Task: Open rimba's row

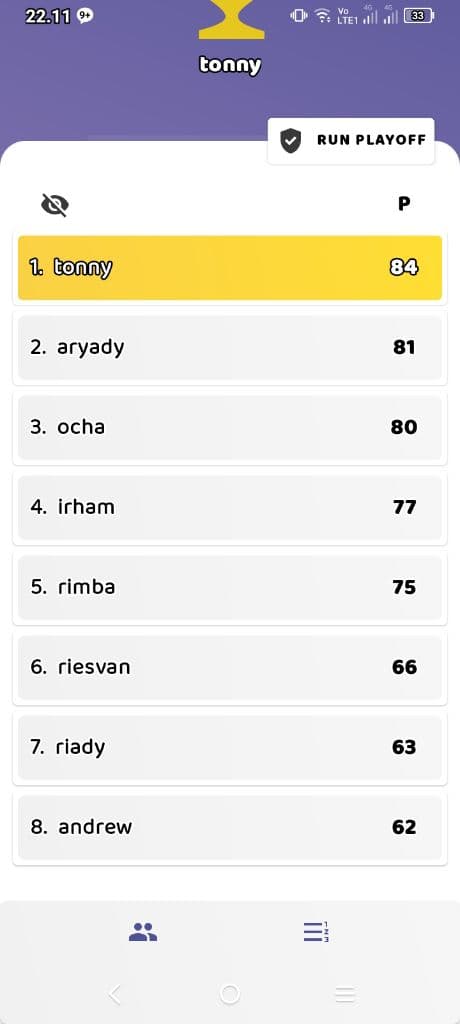Action: 230,587
